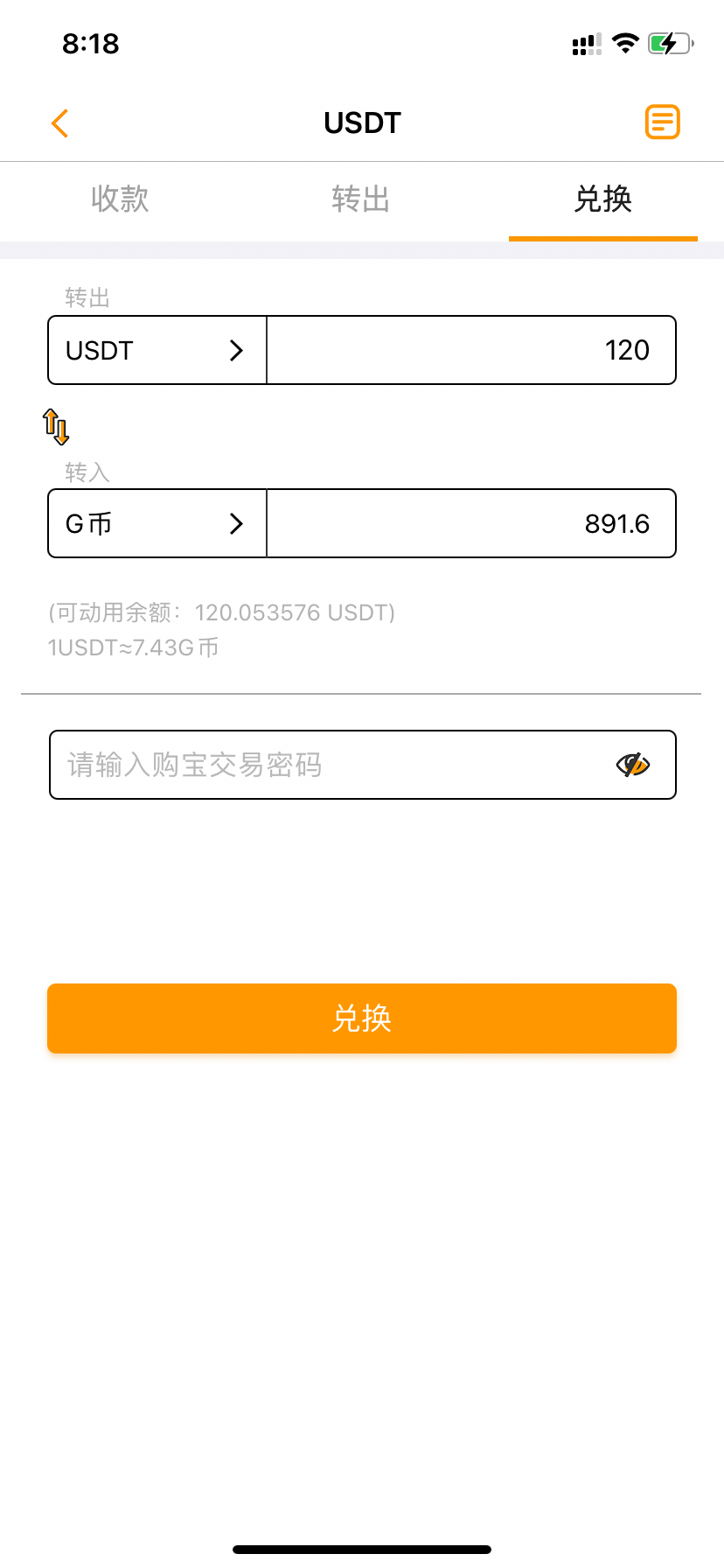Screen dimensions: 724x1568
Task: Swap currencies with the orange arrows icon
Action: 56,426
